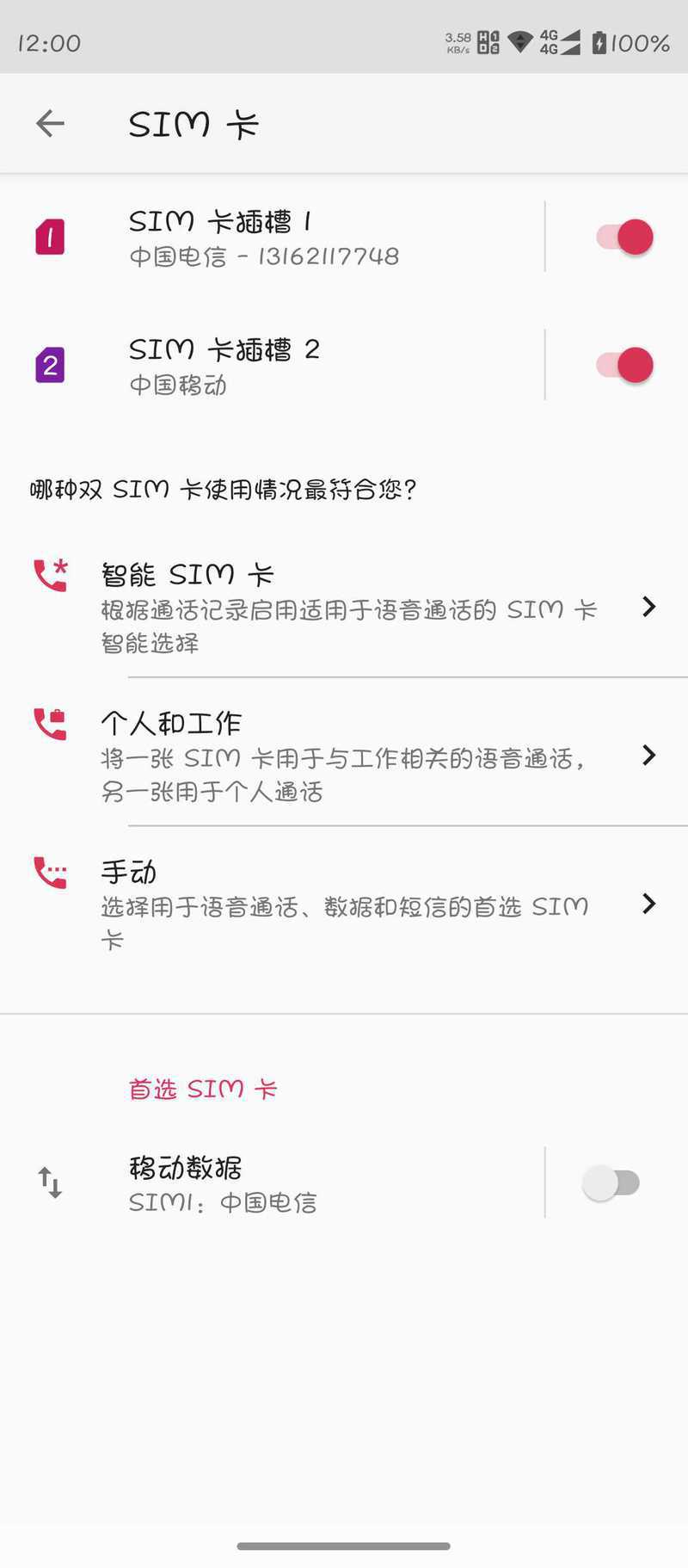Viewport: 688px width, 1568px height.
Task: Disable the SIM 卡插槽 1 switch
Action: 625,238
